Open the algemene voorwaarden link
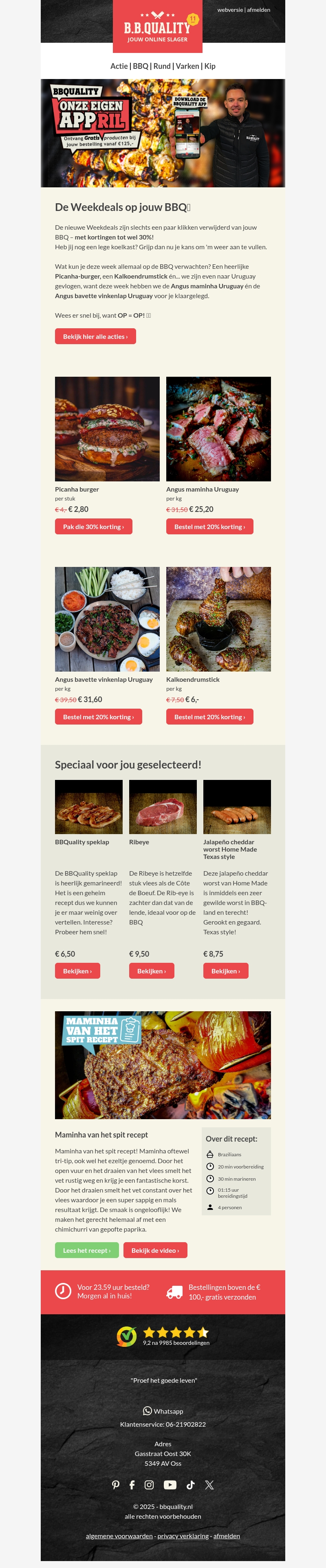 [x=119, y=1536]
